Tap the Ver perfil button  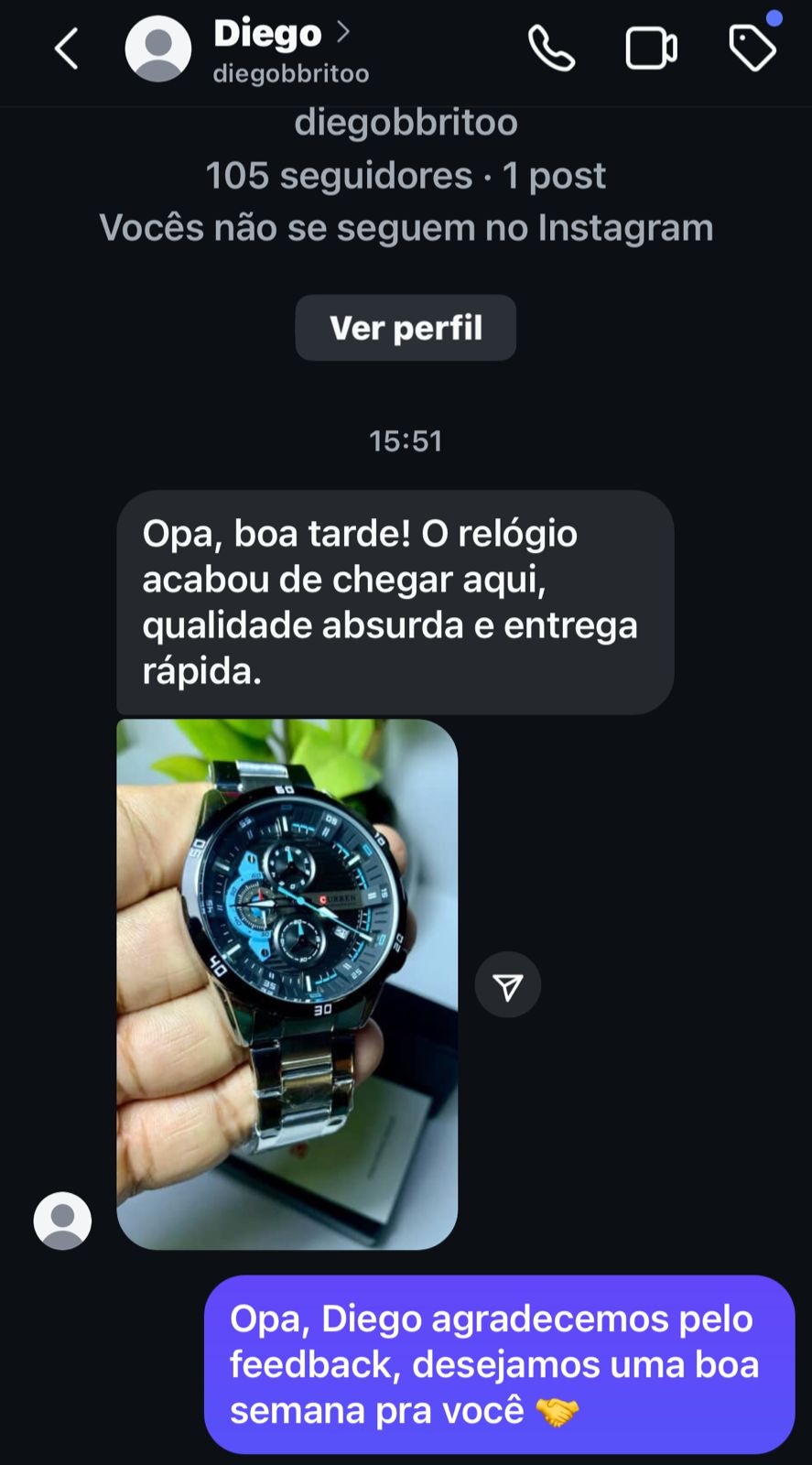click(406, 328)
